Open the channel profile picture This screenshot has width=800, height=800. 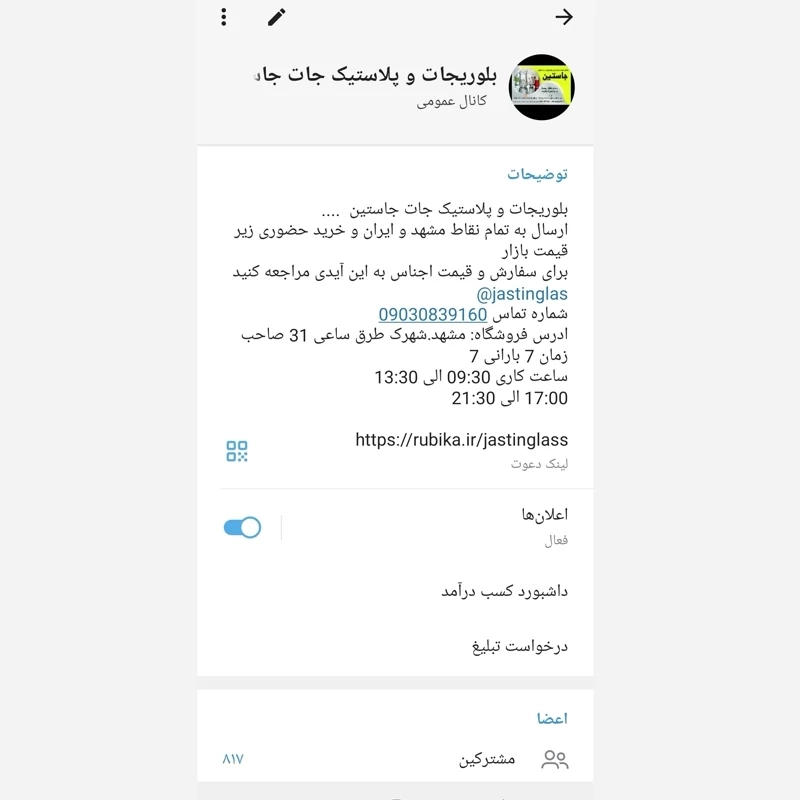point(542,88)
